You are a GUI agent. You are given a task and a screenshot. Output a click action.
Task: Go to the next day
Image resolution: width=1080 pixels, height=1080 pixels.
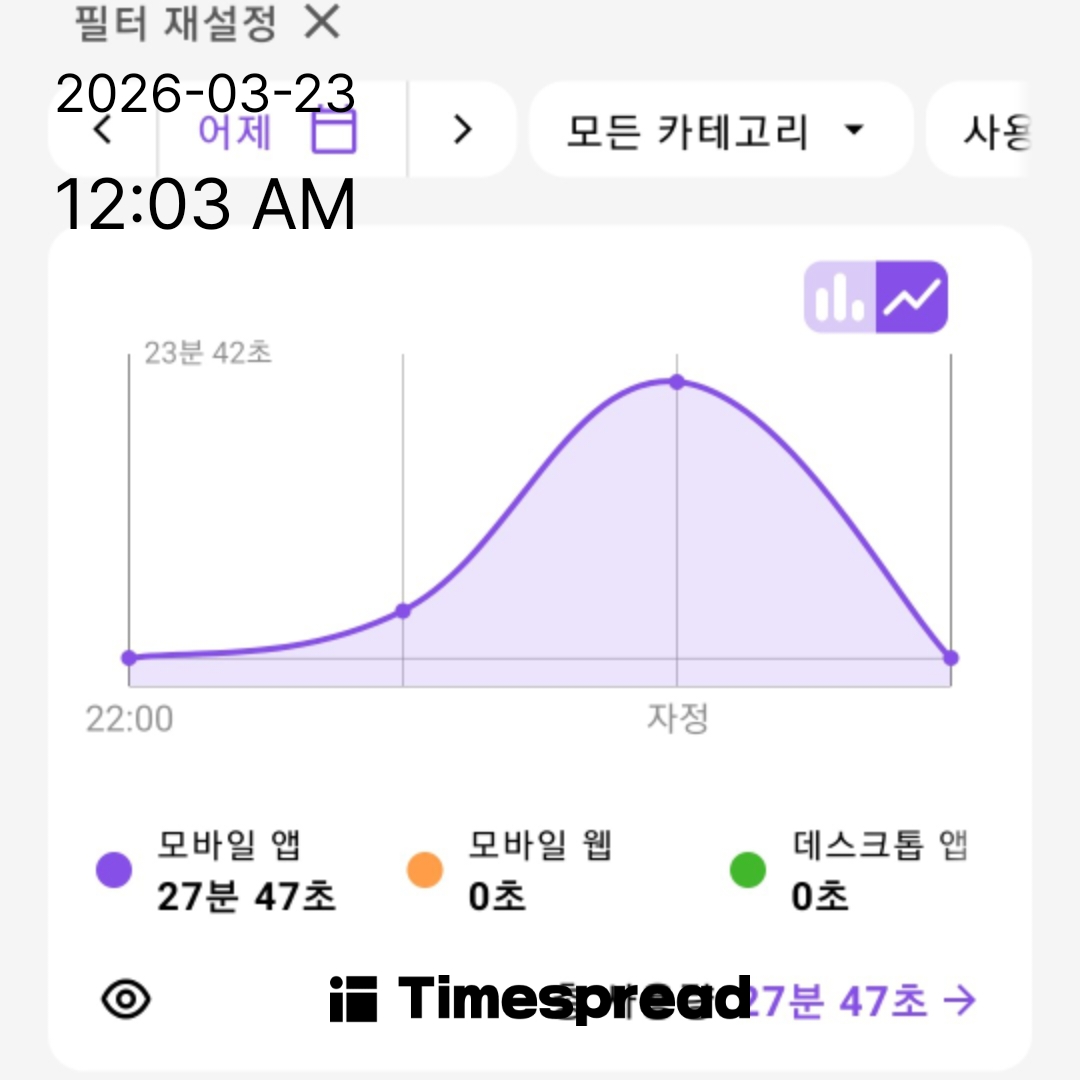tap(461, 130)
